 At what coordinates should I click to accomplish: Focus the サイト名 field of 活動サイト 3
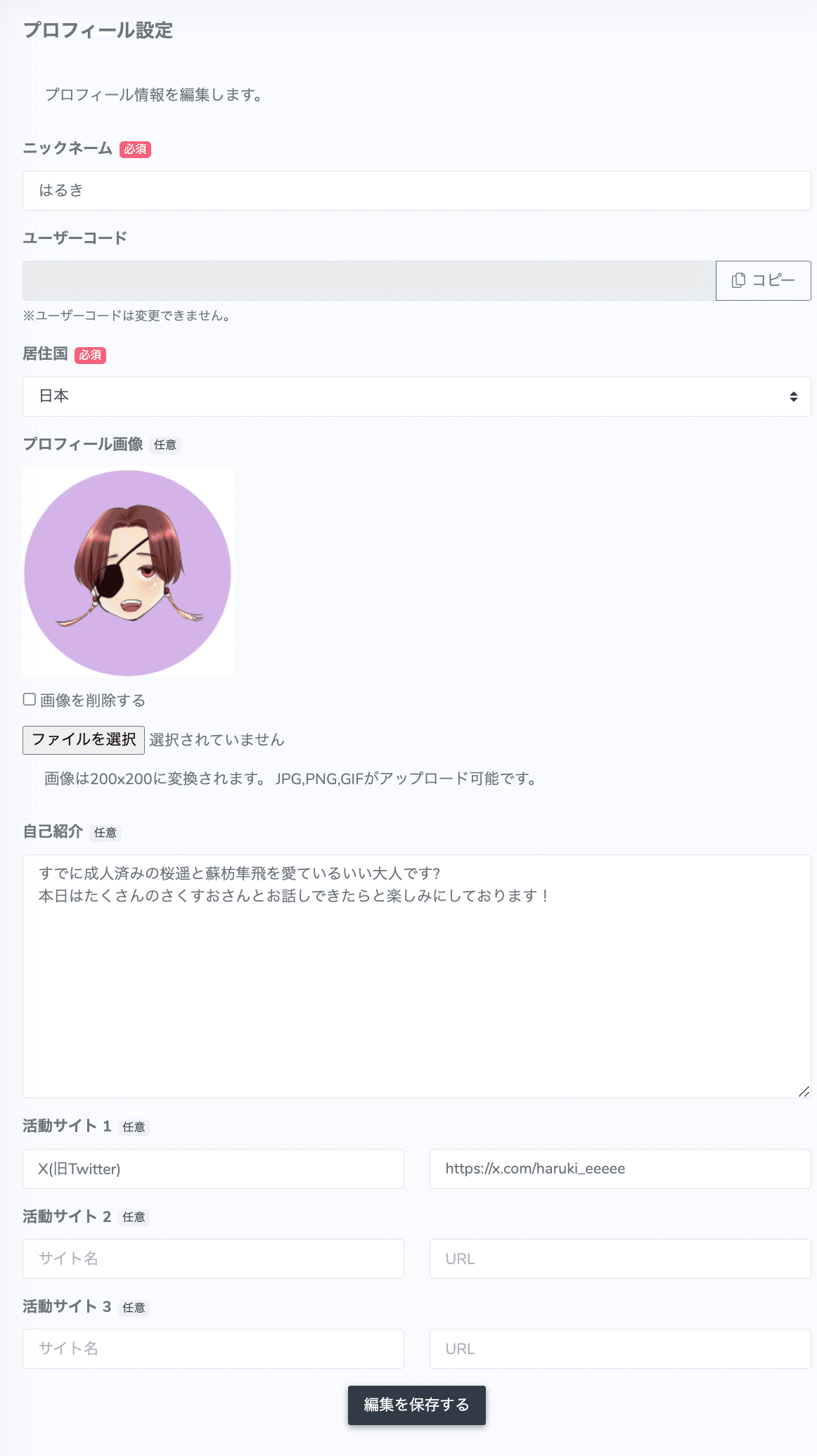coord(213,1348)
